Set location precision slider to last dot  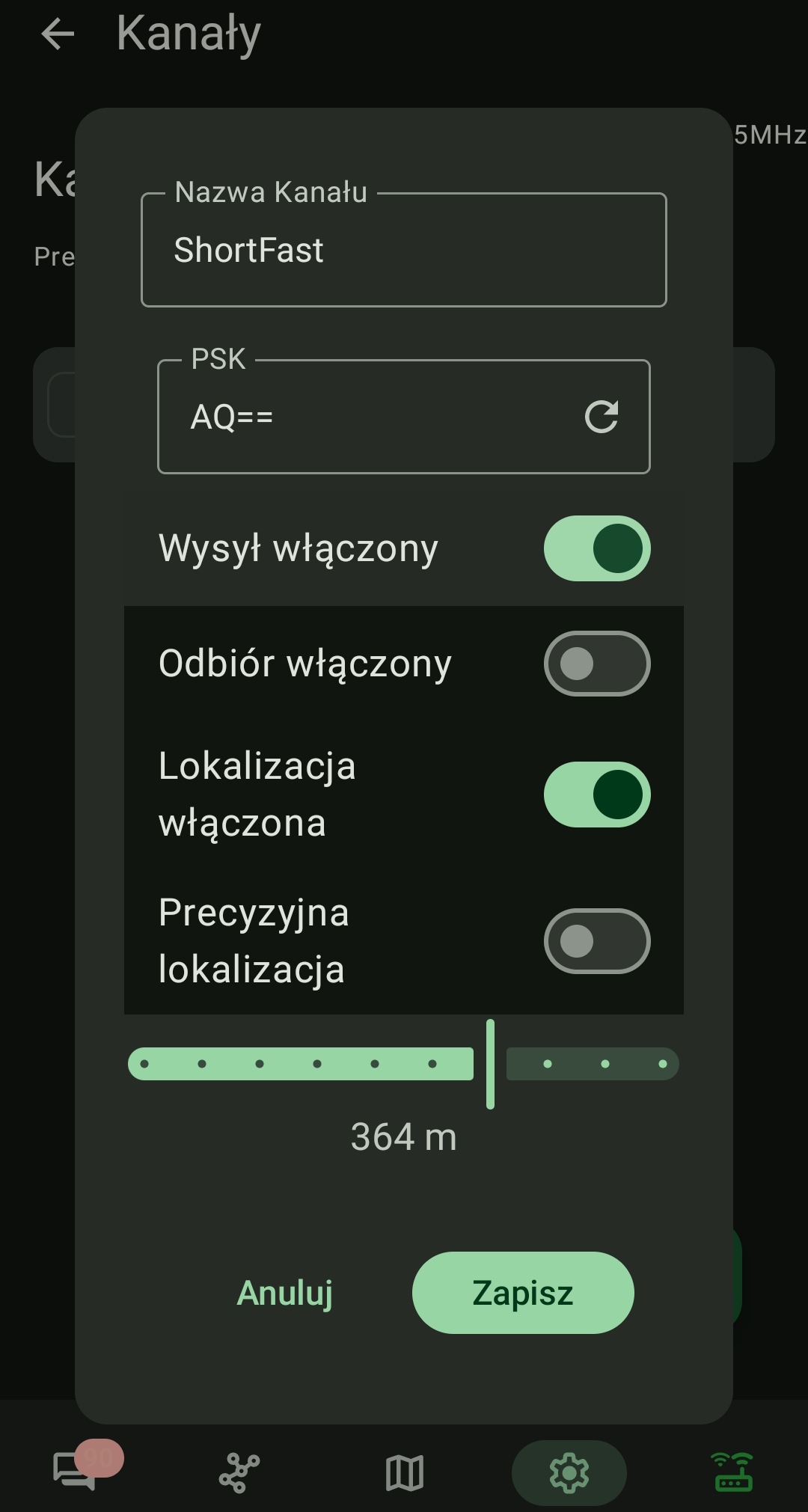point(662,1064)
